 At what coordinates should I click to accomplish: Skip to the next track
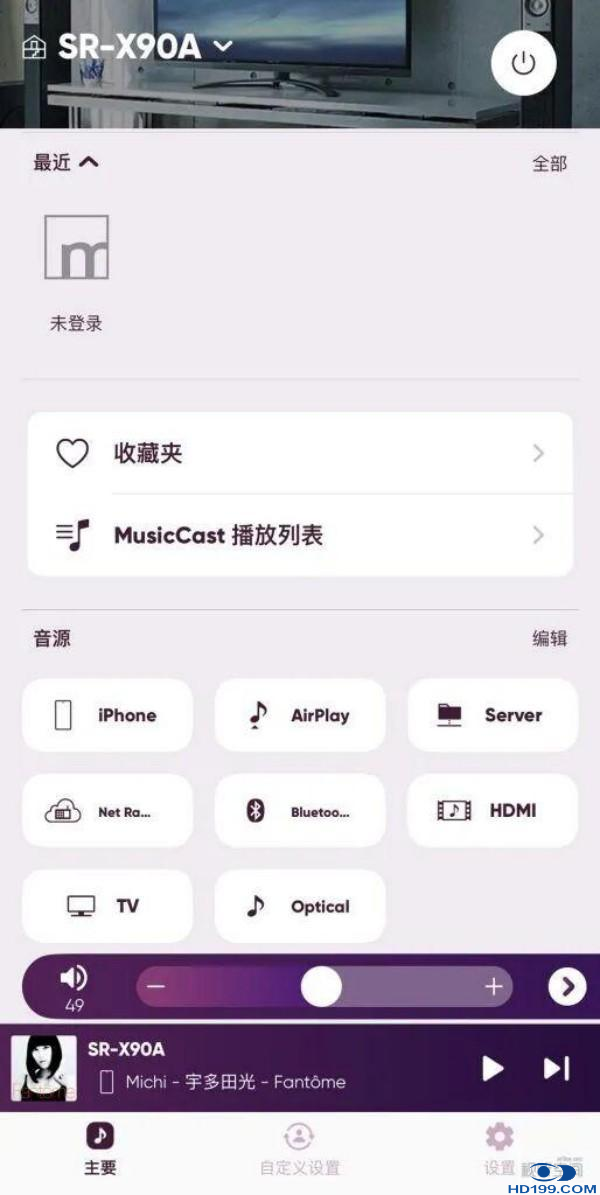pyautogui.click(x=556, y=1068)
